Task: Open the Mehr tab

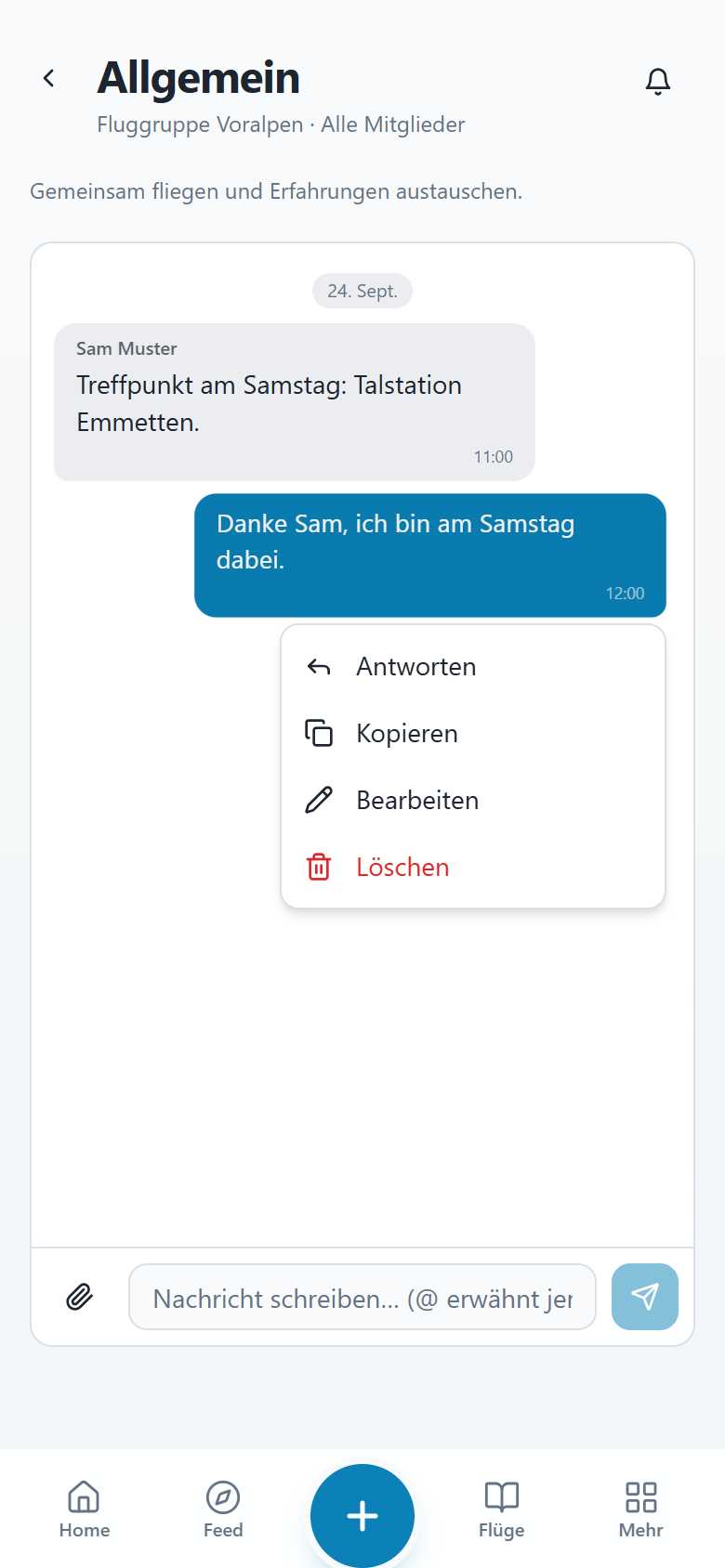Action: tap(641, 1509)
